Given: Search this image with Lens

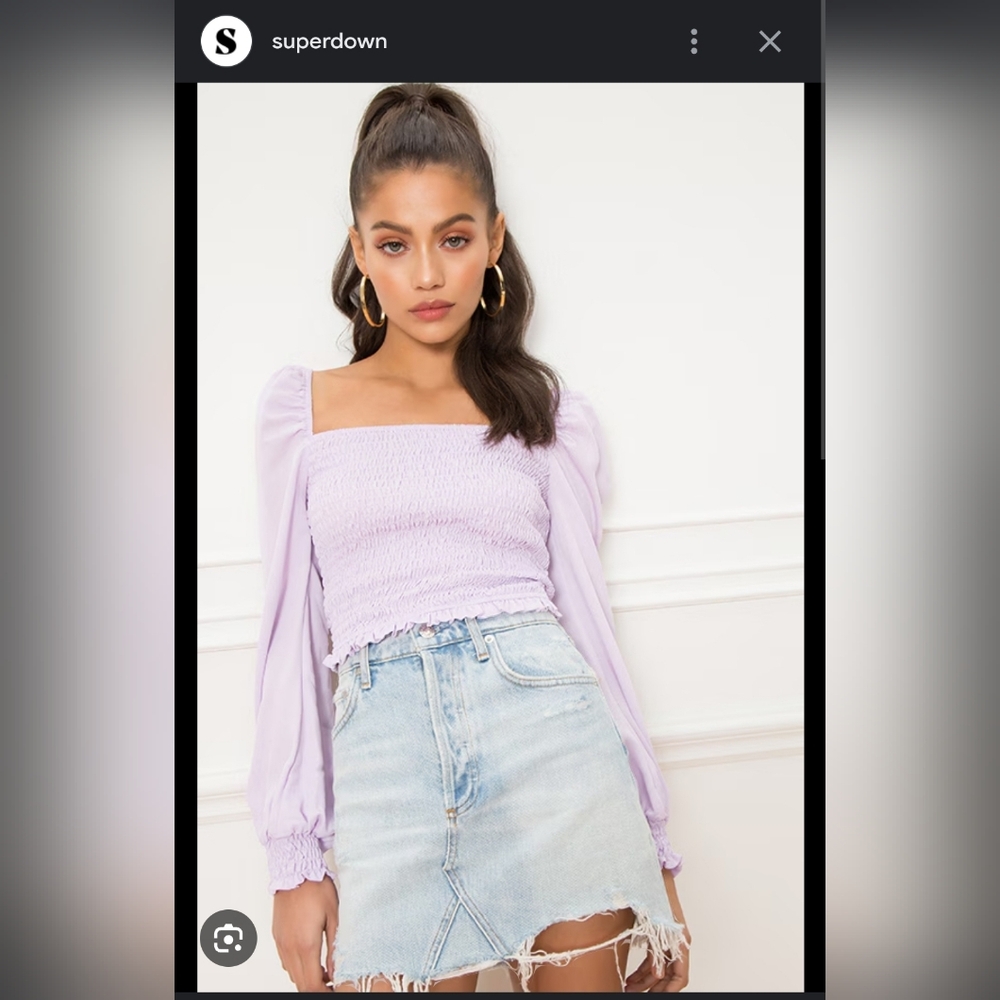Looking at the screenshot, I should [228, 938].
